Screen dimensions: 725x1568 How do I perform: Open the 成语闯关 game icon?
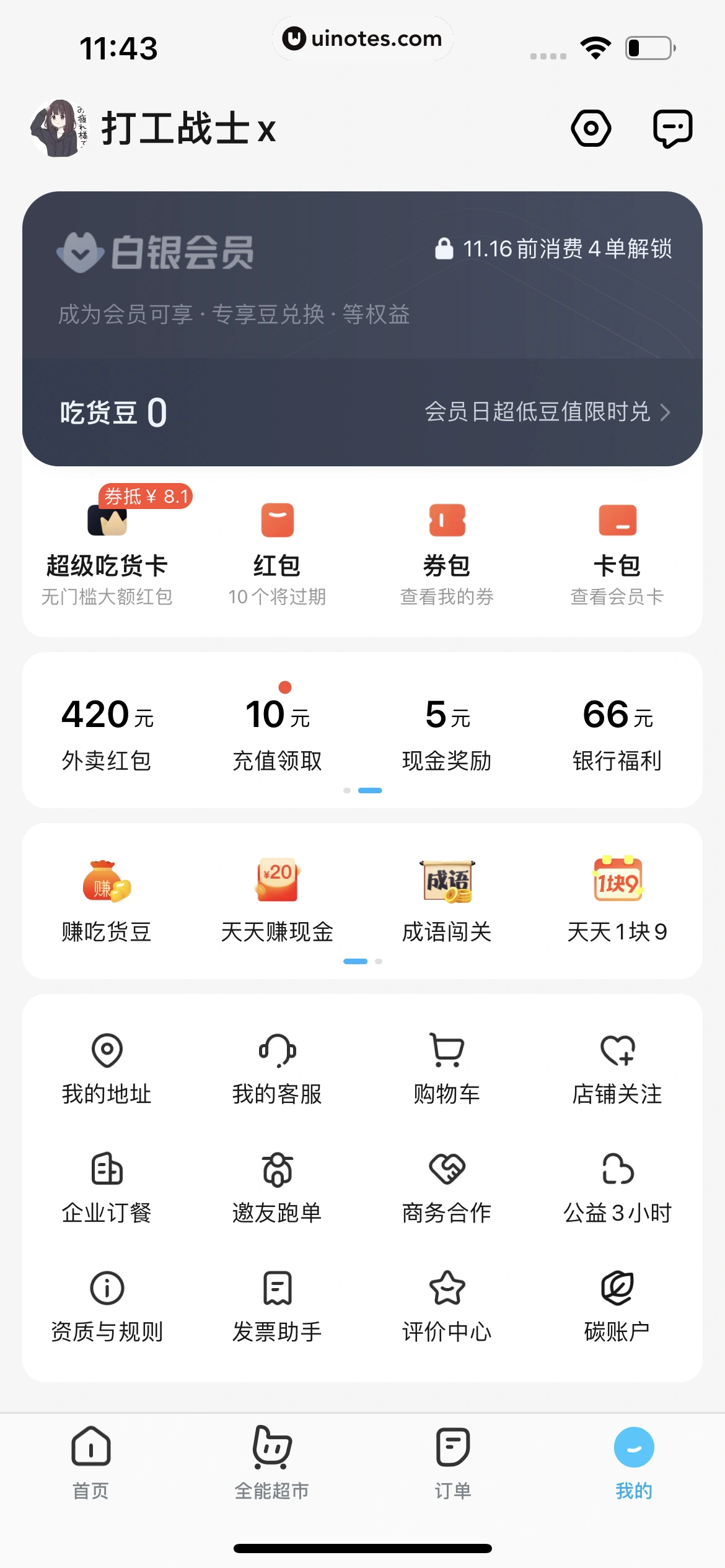(447, 885)
